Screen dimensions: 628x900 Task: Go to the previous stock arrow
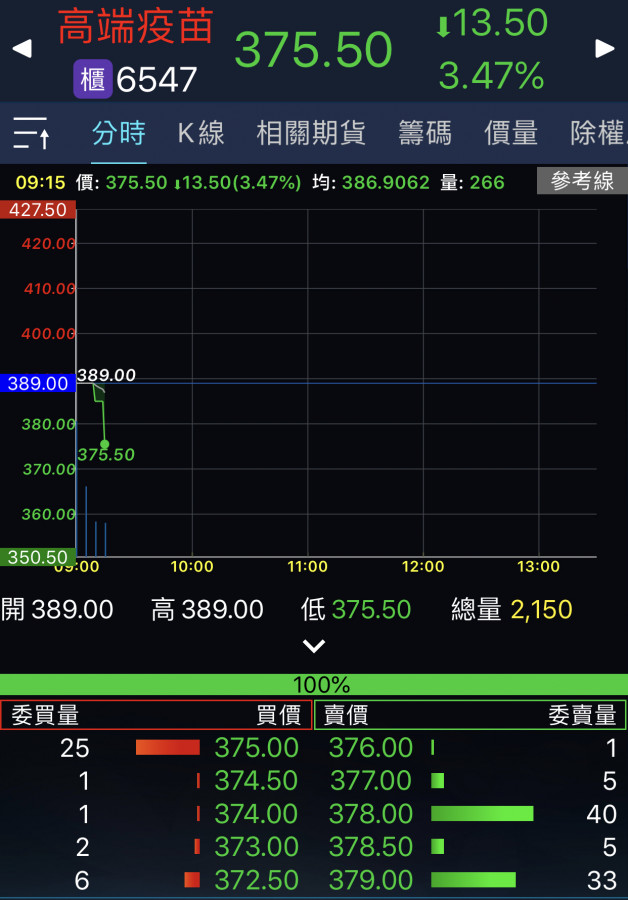click(21, 49)
